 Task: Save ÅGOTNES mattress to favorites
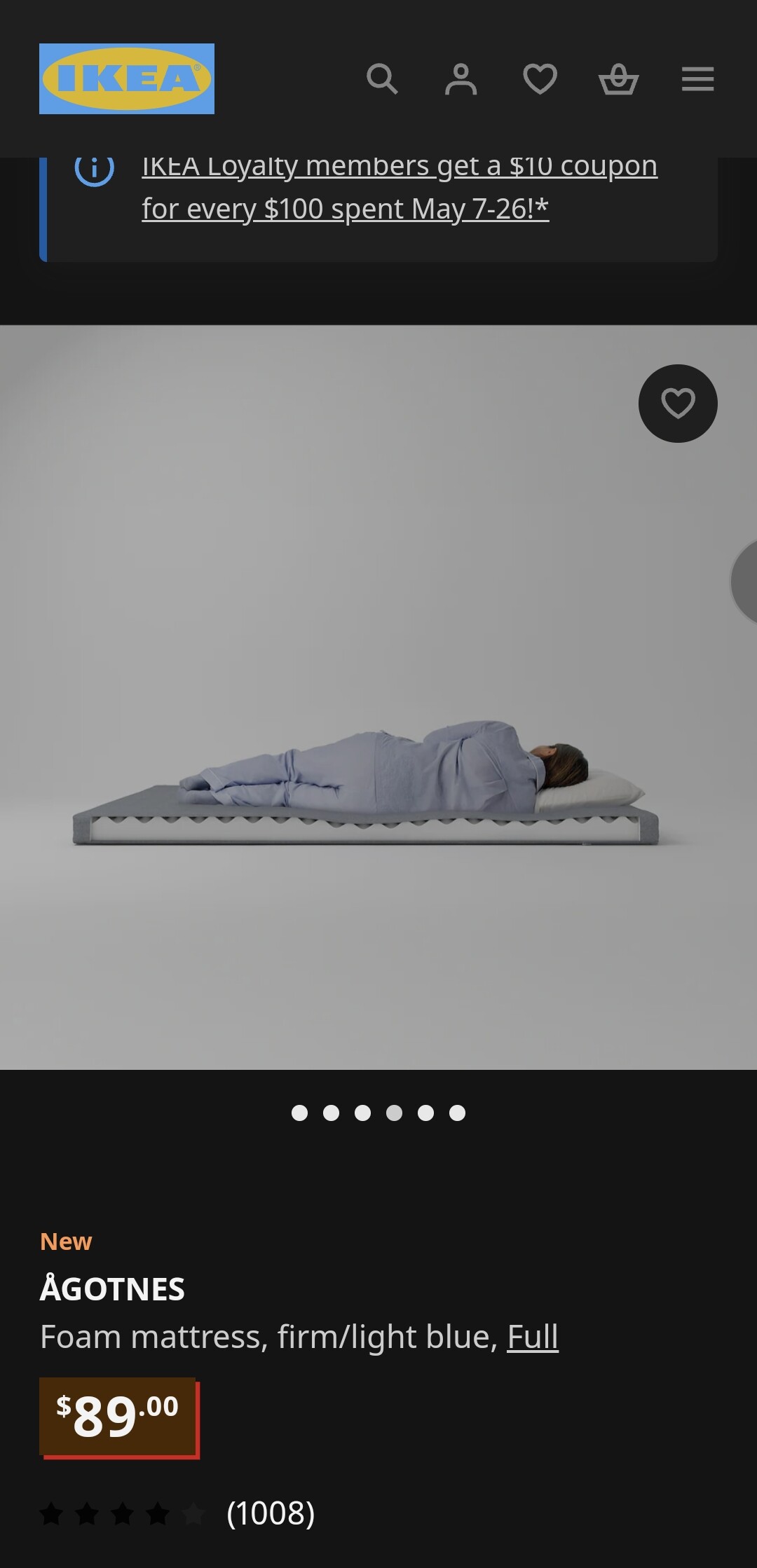coord(677,404)
